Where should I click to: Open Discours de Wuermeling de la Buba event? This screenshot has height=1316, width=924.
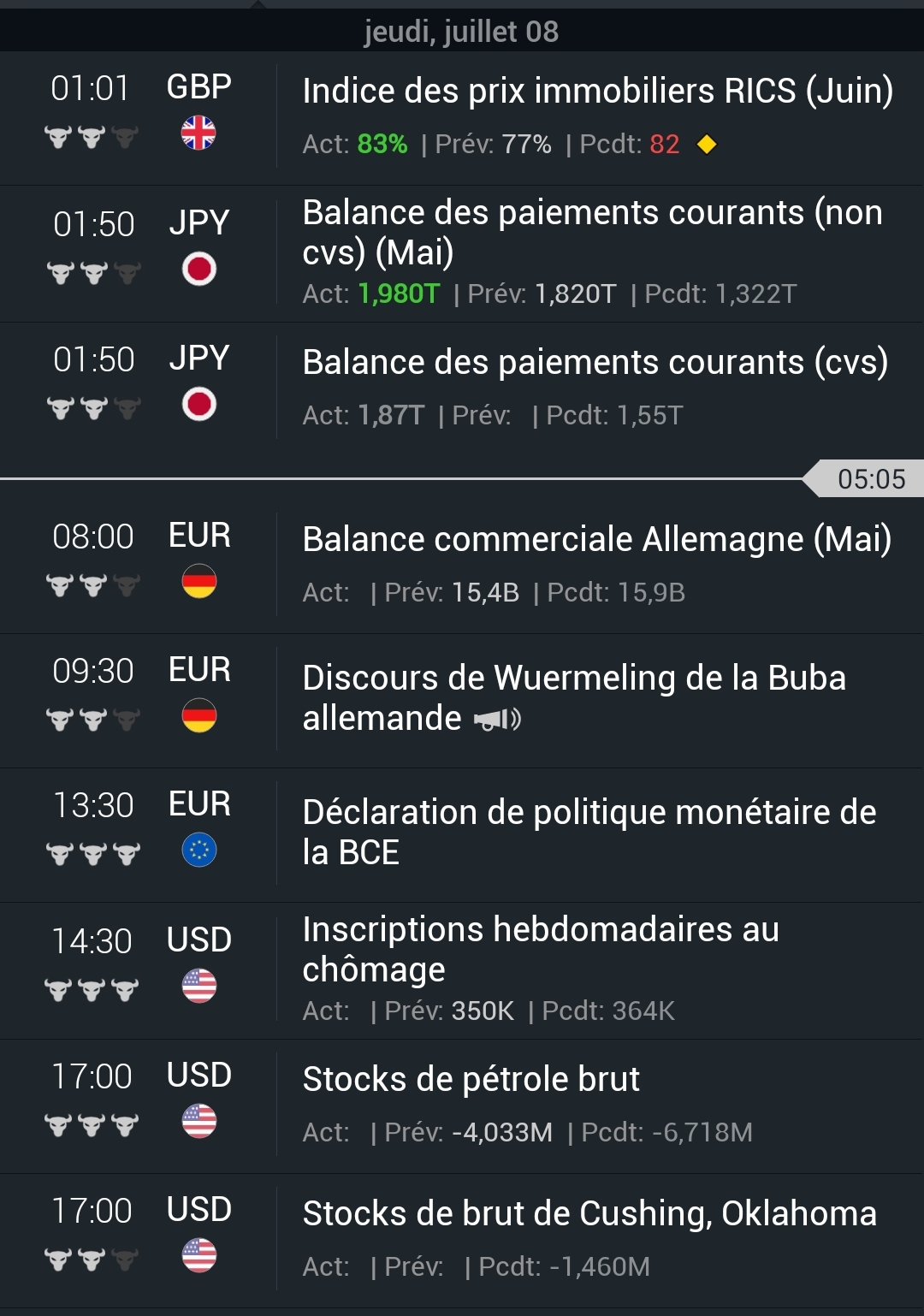click(573, 697)
